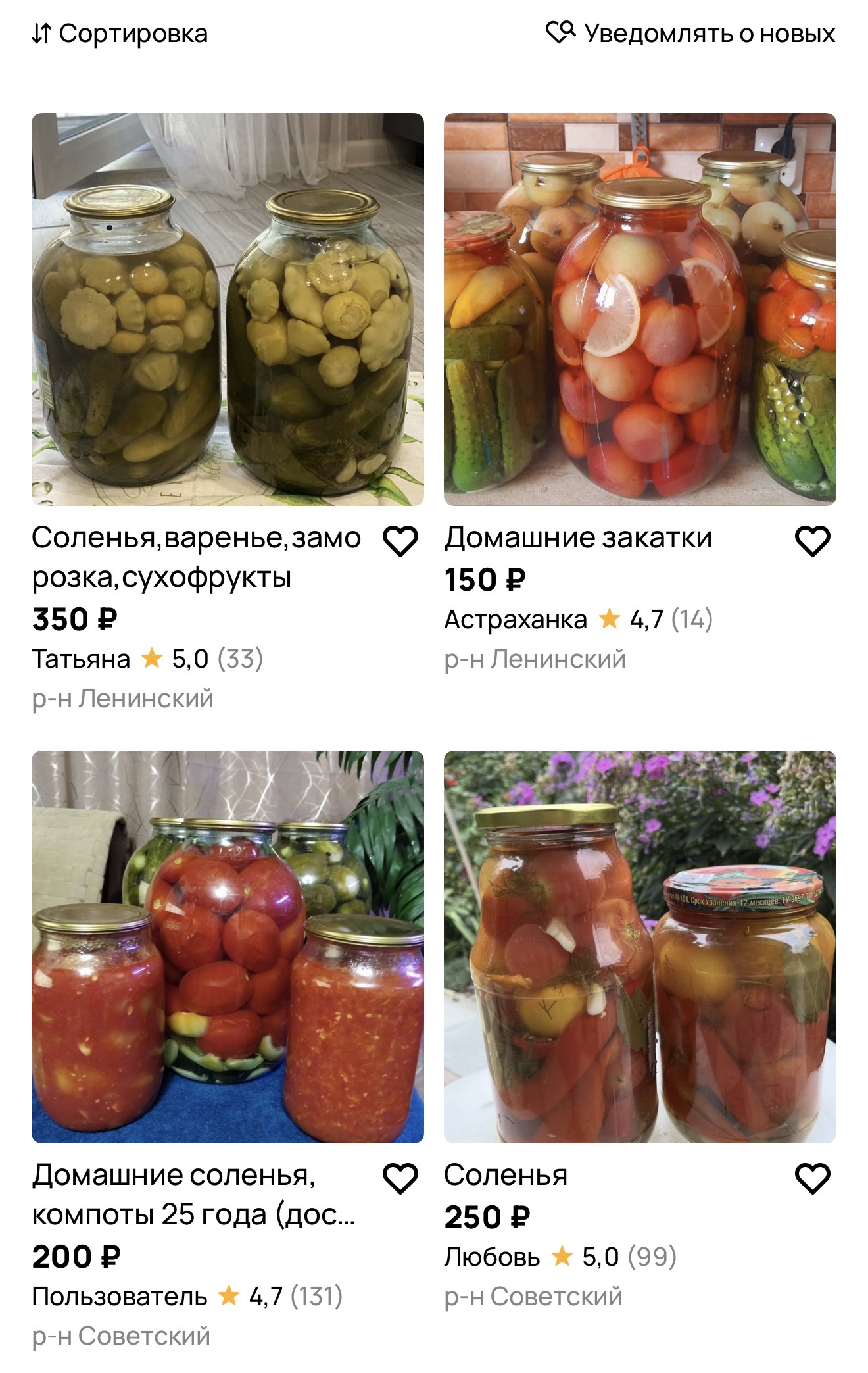Add Домашние закатки to favorites
Image resolution: width=868 pixels, height=1373 pixels.
tap(813, 541)
